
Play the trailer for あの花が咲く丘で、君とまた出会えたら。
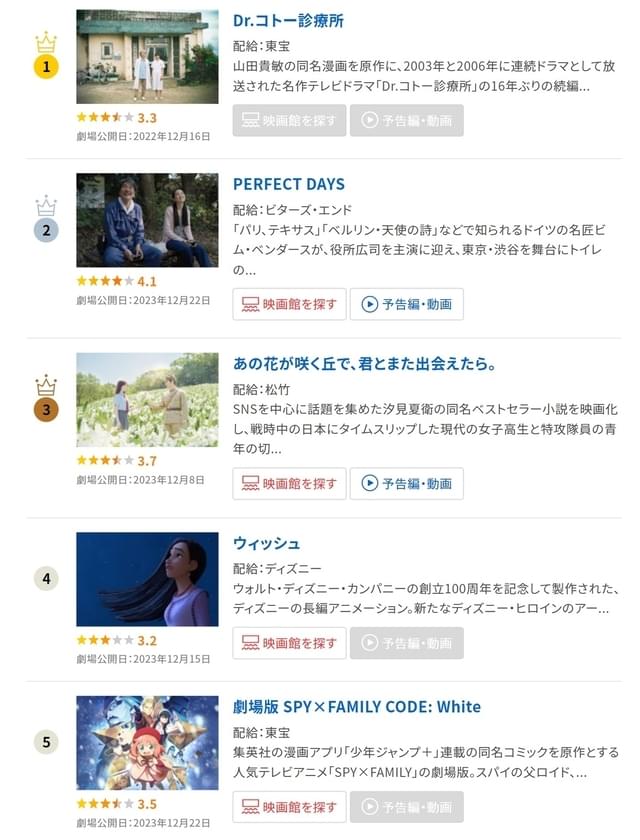[x=407, y=484]
